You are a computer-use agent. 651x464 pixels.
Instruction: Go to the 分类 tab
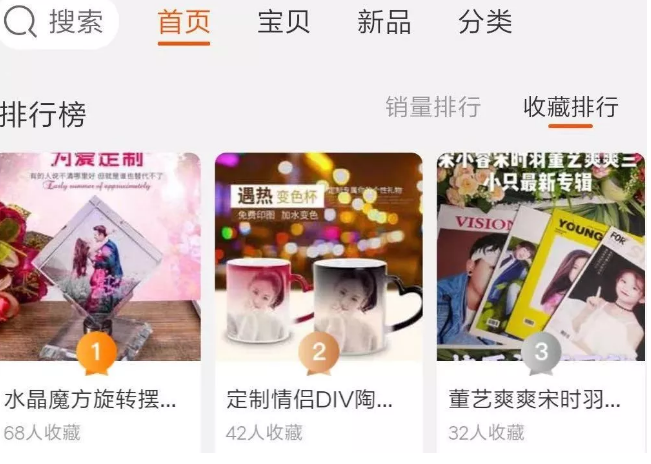coord(485,22)
